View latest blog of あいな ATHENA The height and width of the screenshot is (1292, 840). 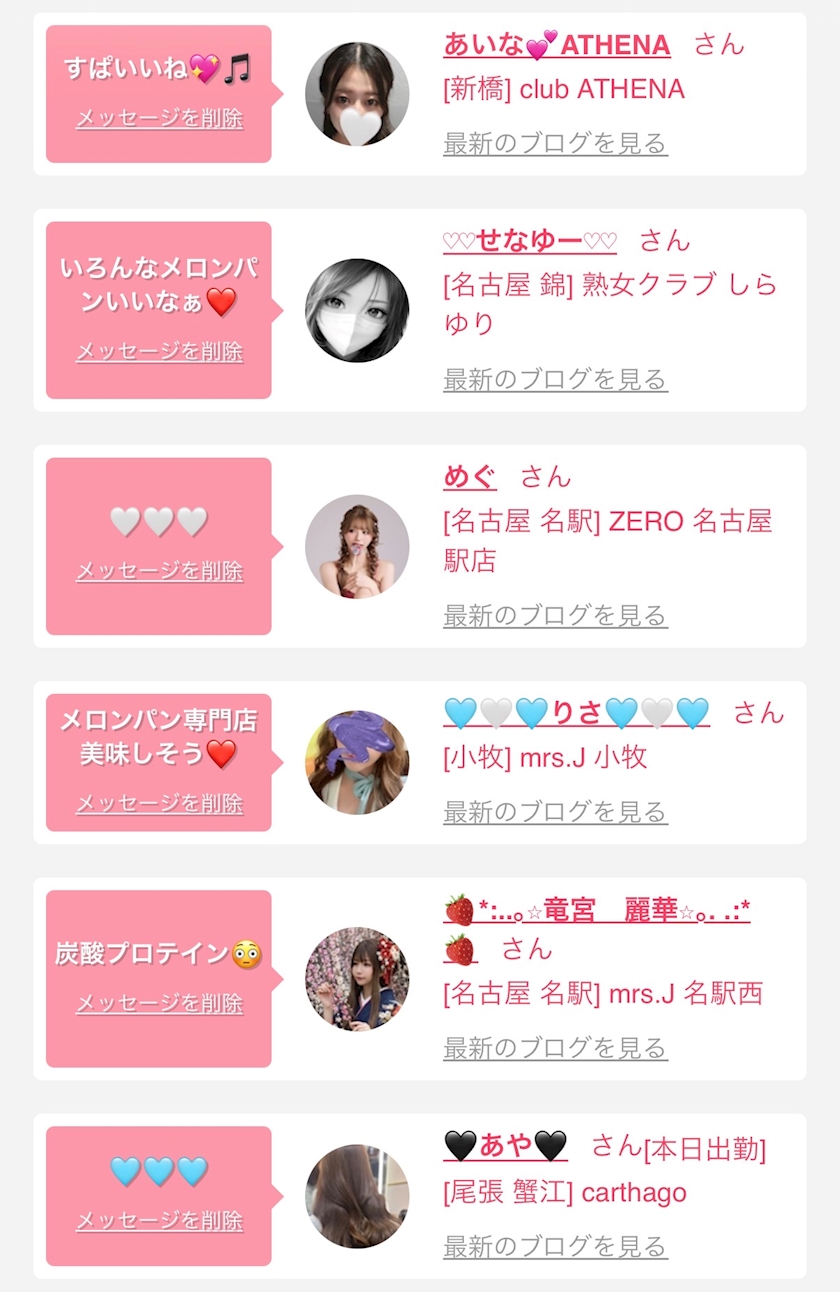click(x=555, y=143)
